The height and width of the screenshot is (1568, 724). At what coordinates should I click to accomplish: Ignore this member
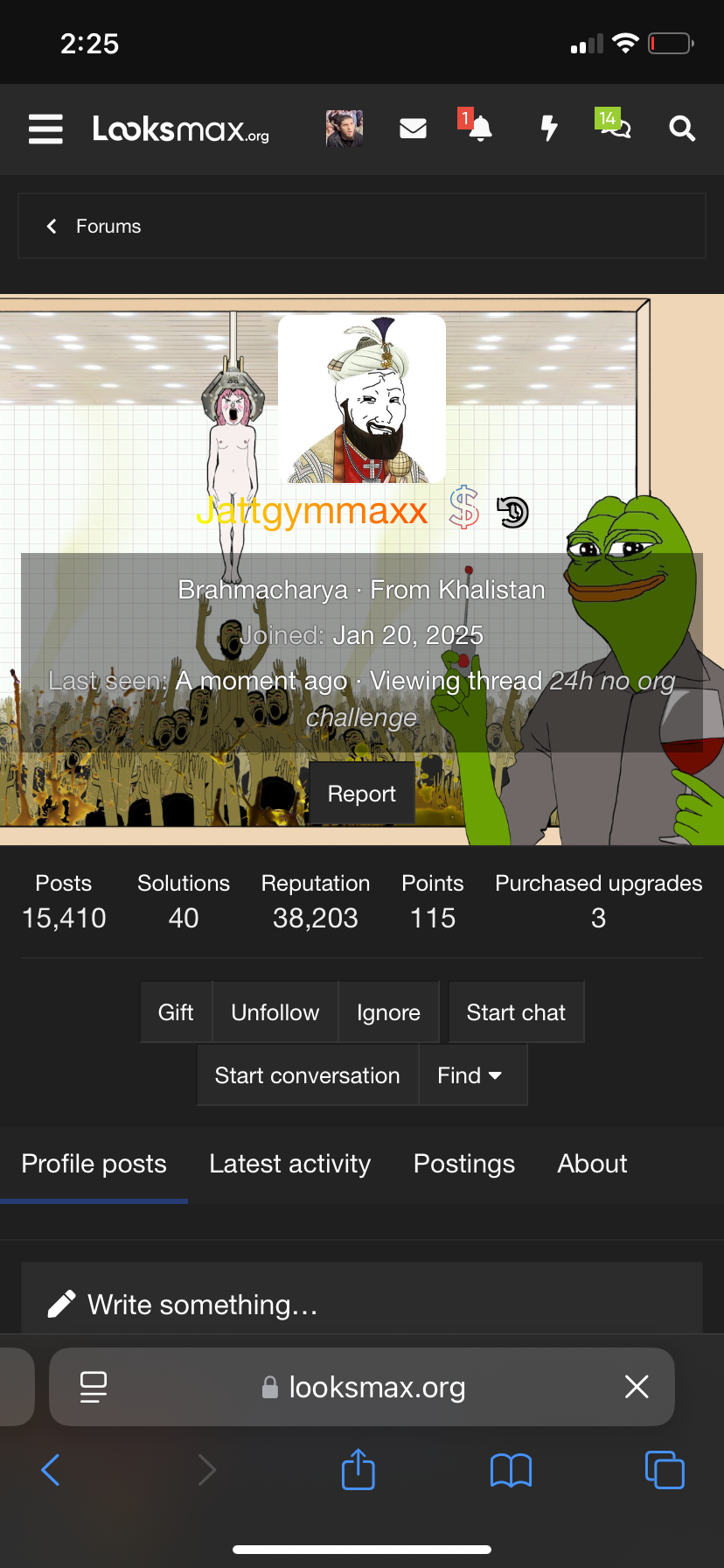click(x=388, y=1012)
